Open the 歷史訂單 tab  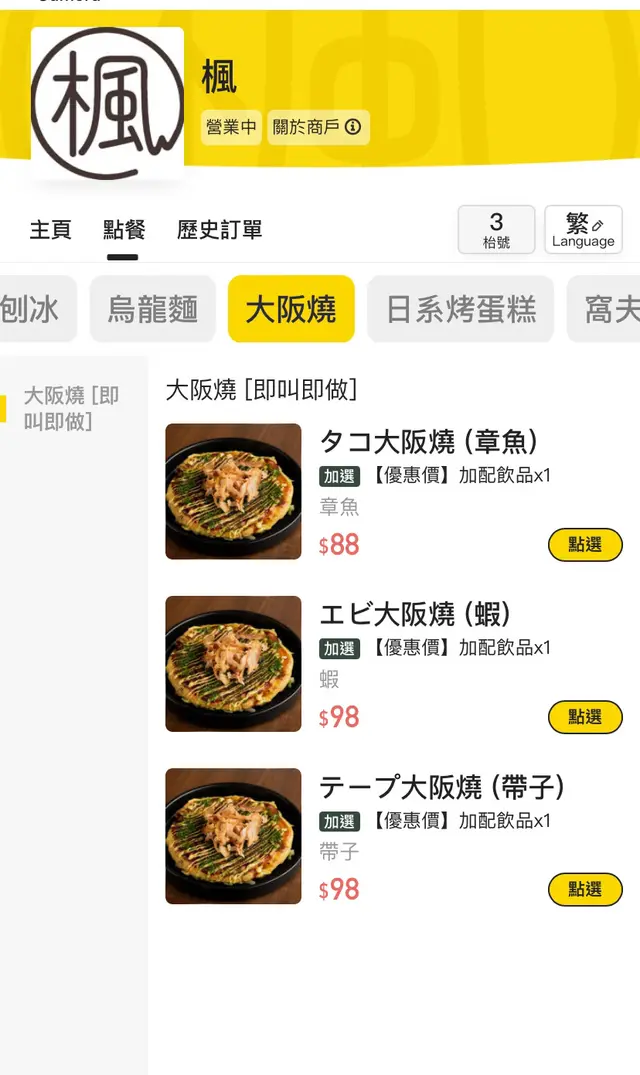coord(219,230)
